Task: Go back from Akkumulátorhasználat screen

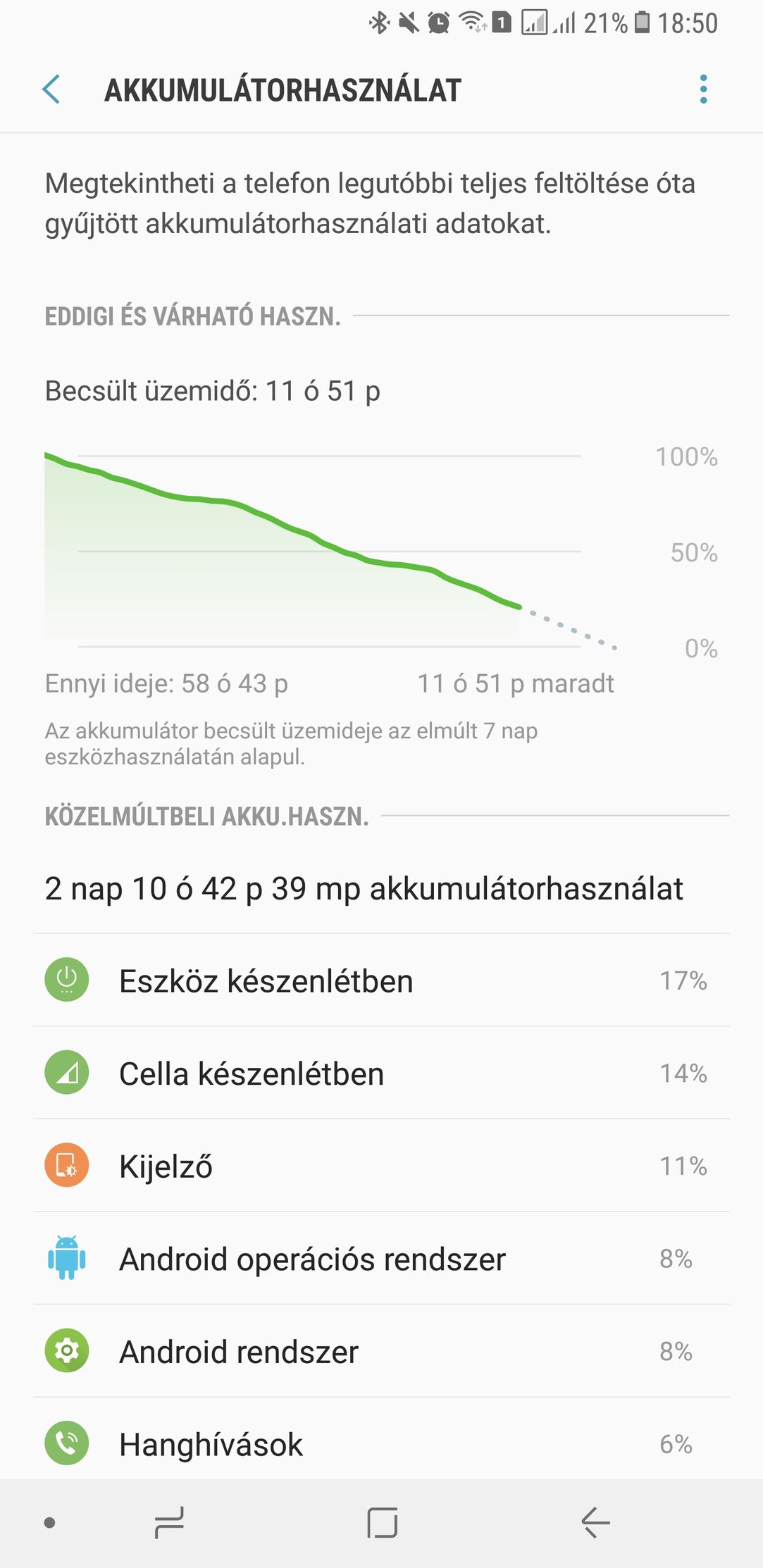Action: pyautogui.click(x=51, y=89)
